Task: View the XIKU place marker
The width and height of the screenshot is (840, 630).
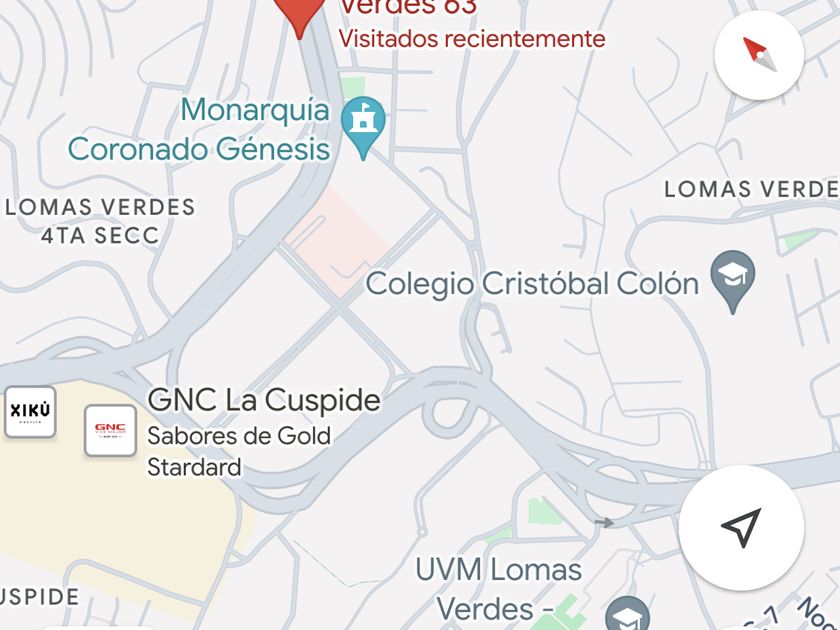Action: (x=30, y=412)
